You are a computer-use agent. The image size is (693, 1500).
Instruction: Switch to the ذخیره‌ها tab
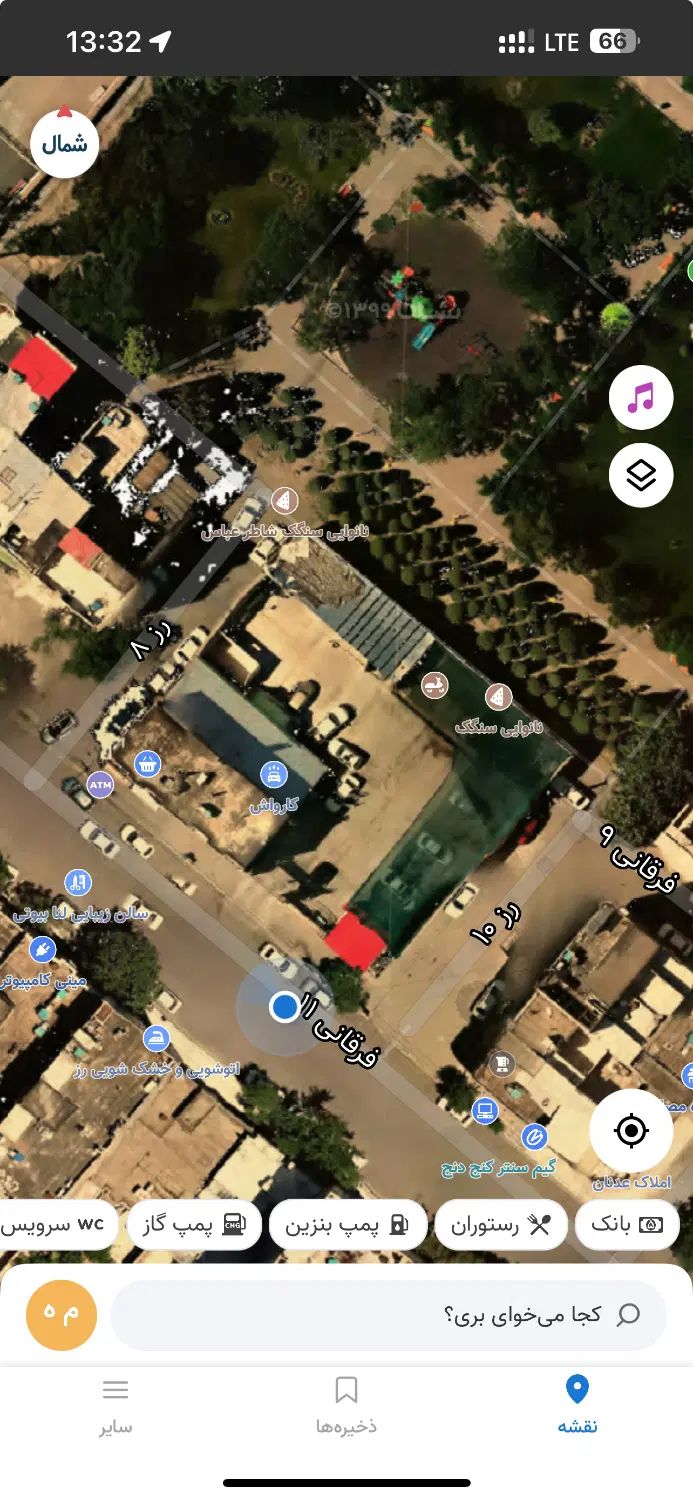pyautogui.click(x=346, y=1404)
